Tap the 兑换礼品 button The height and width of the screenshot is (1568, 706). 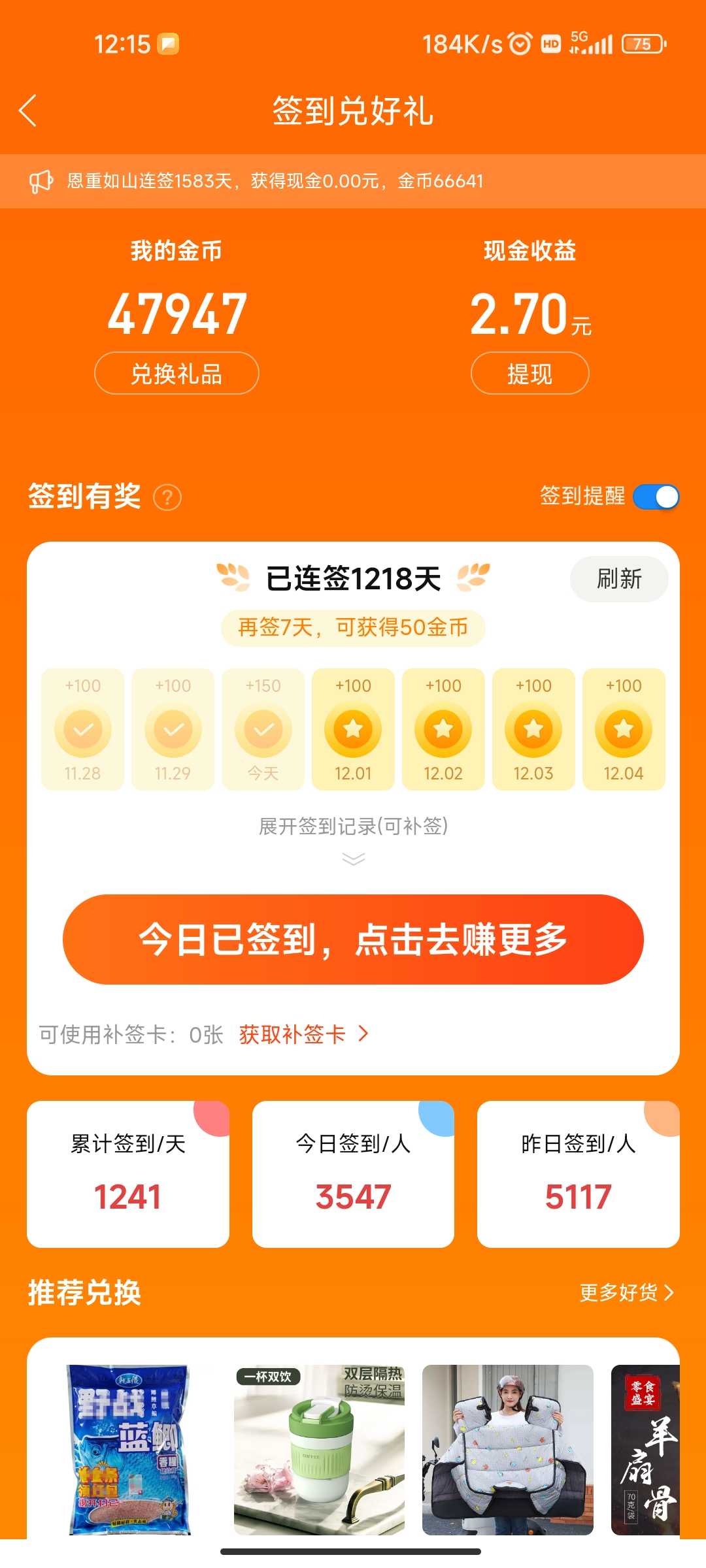click(176, 374)
